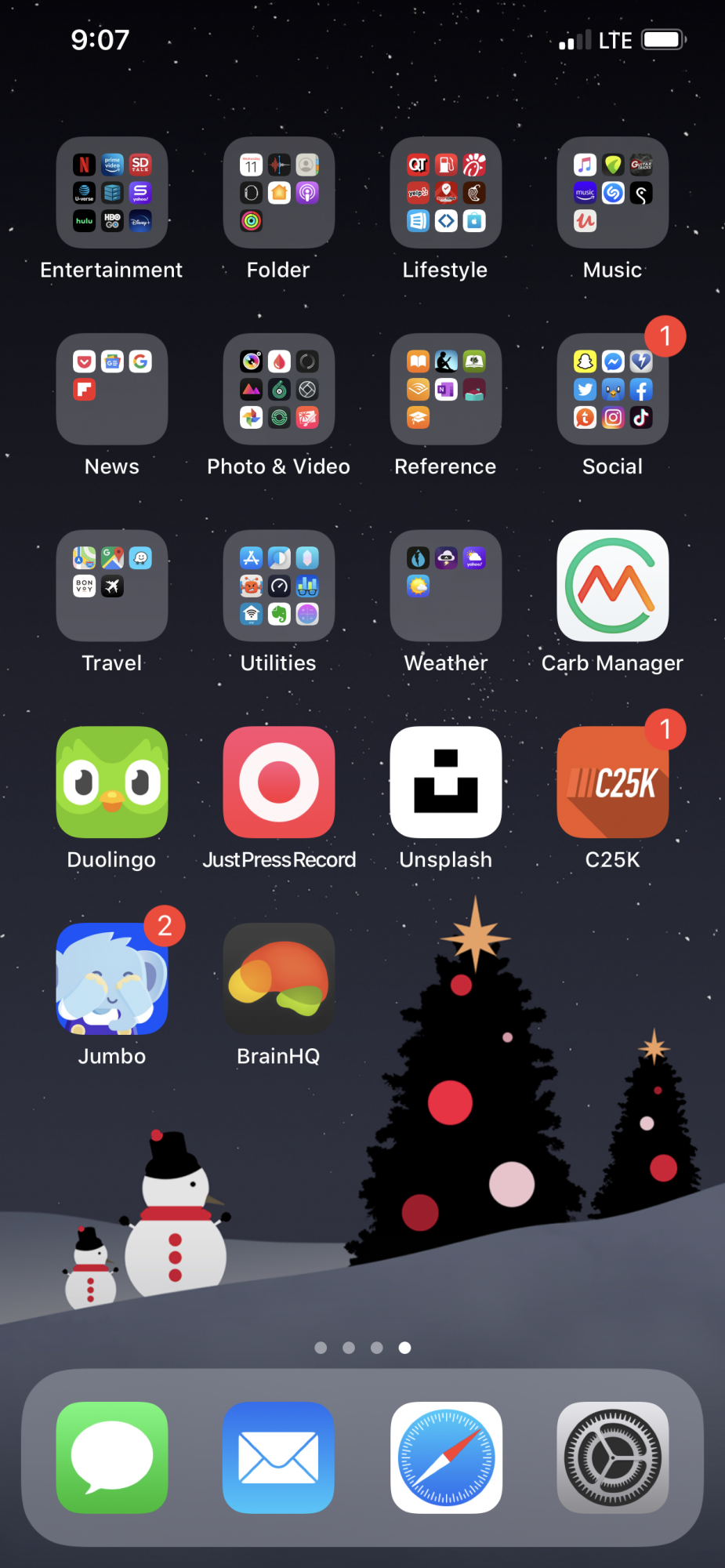
Task: Expand the Utilities folder
Action: [x=279, y=586]
